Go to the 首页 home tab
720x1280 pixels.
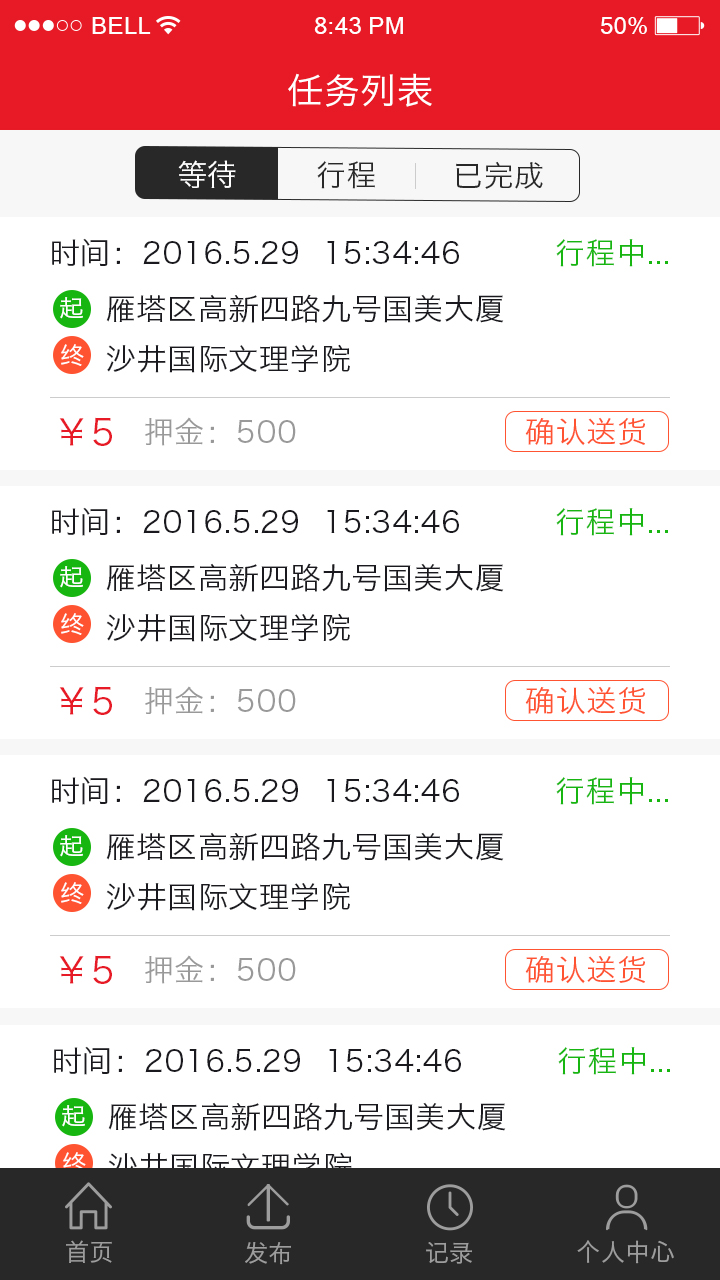[x=89, y=1224]
